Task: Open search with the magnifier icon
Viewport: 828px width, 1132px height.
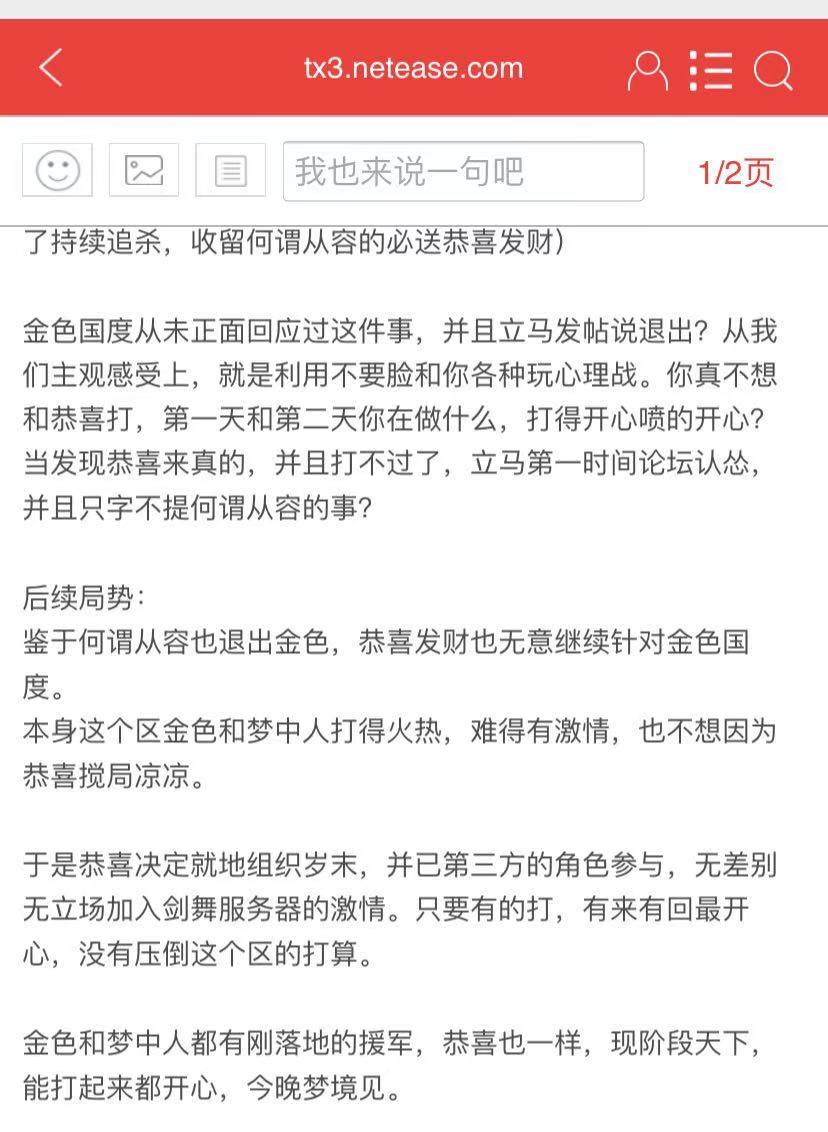Action: click(773, 70)
